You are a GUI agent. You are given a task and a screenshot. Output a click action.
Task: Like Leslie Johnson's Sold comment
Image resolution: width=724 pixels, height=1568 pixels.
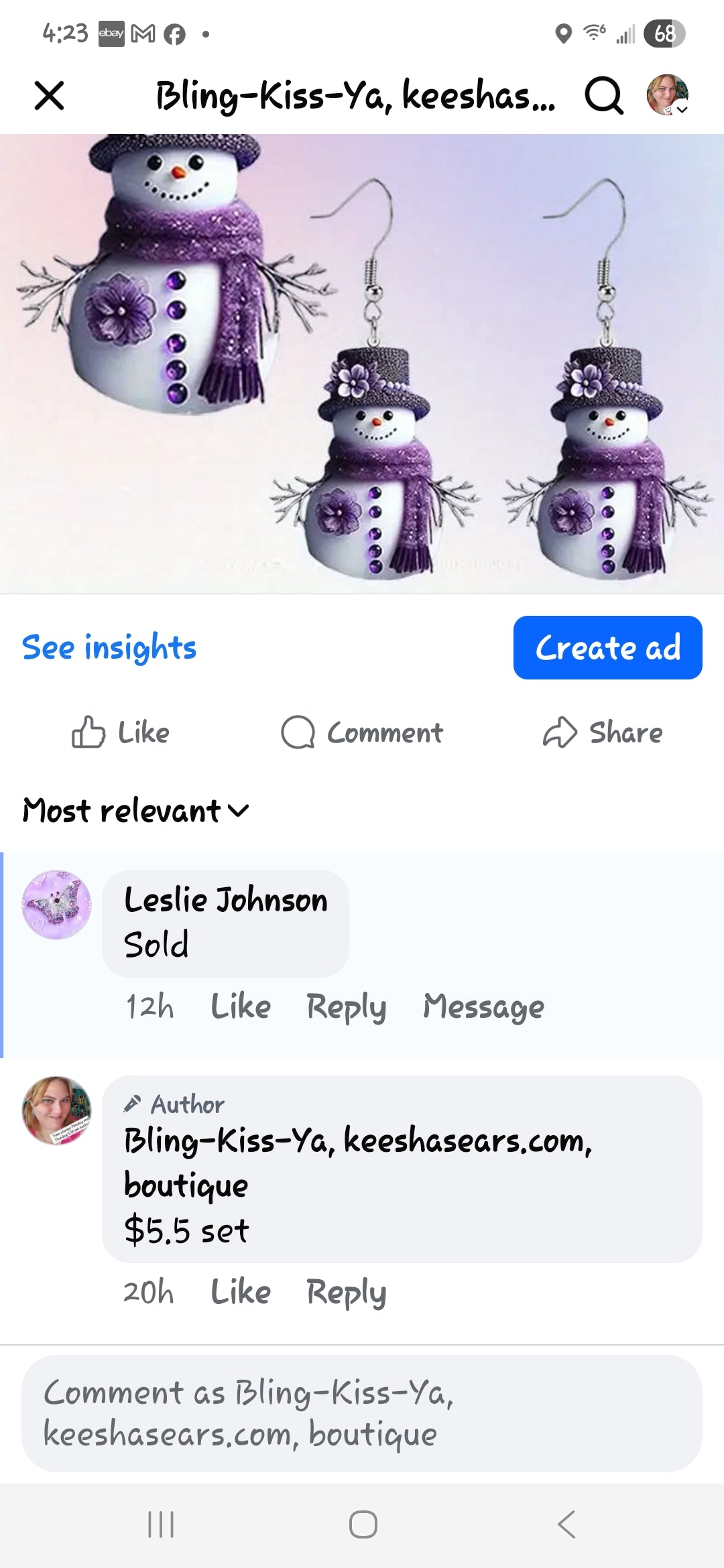[x=241, y=1006]
